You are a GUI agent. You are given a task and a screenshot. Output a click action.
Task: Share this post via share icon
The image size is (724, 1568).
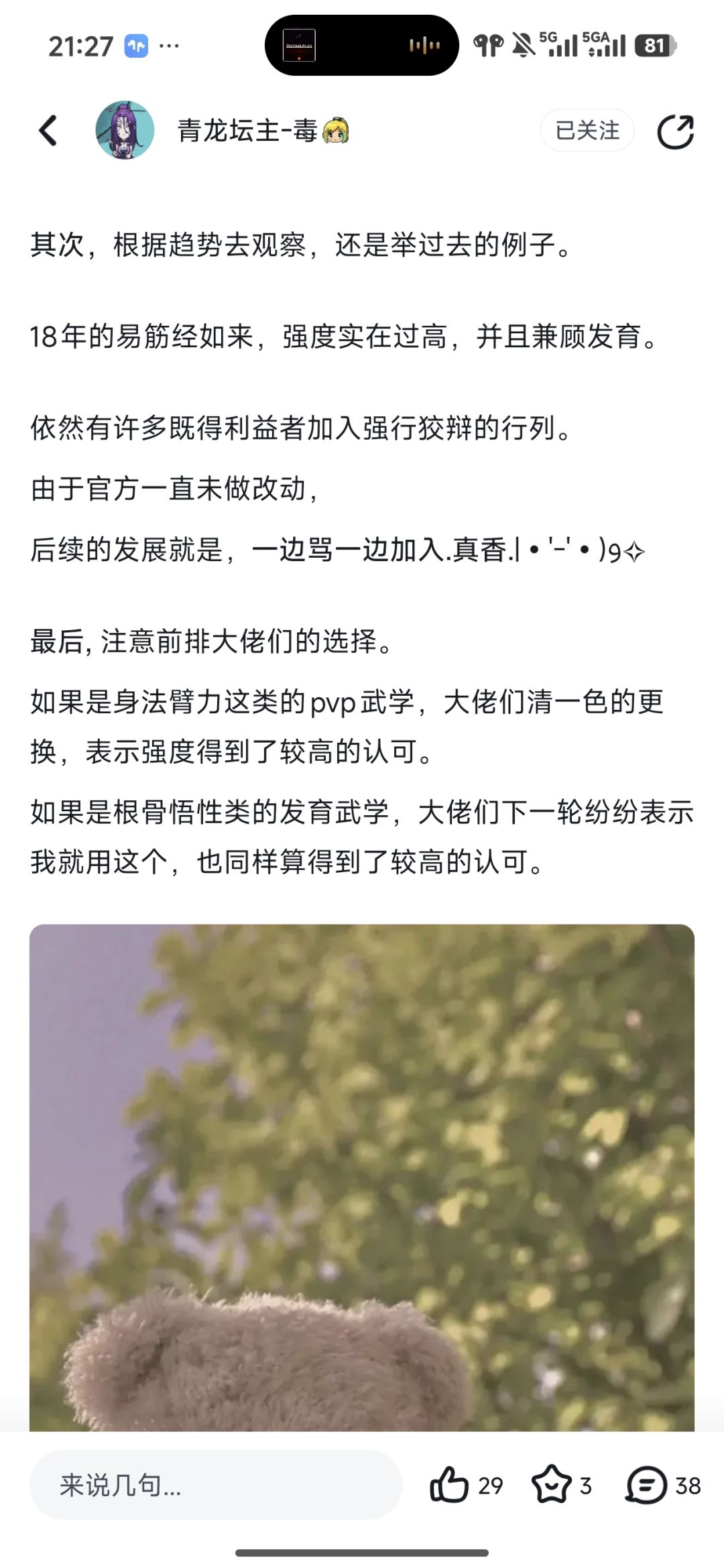point(675,131)
